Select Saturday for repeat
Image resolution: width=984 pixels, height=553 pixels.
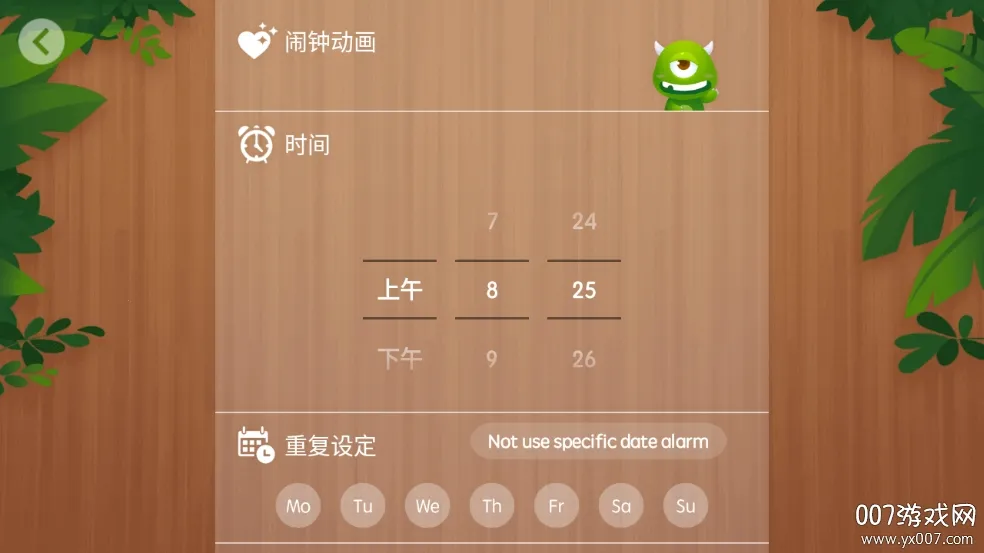tap(621, 506)
